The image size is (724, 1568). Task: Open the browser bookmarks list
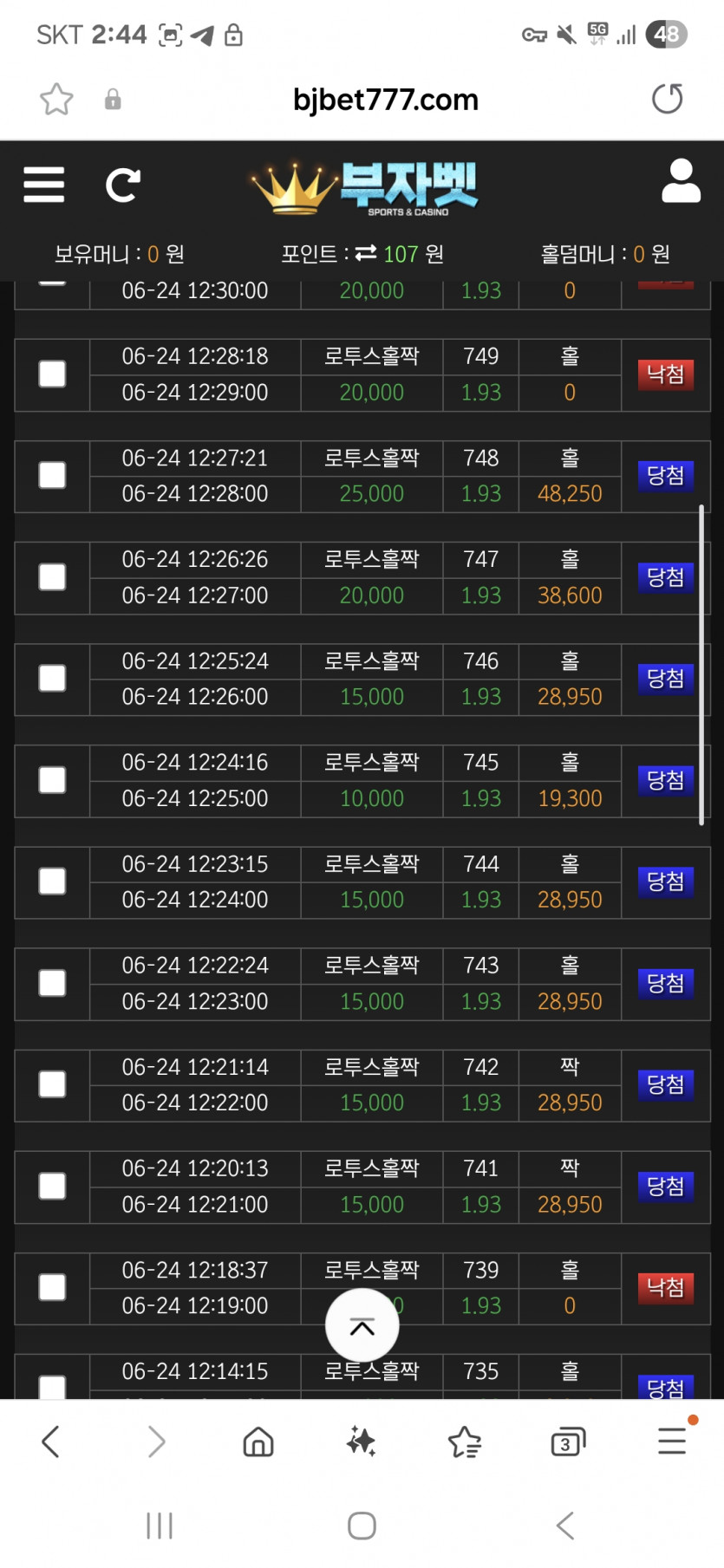tap(465, 1442)
